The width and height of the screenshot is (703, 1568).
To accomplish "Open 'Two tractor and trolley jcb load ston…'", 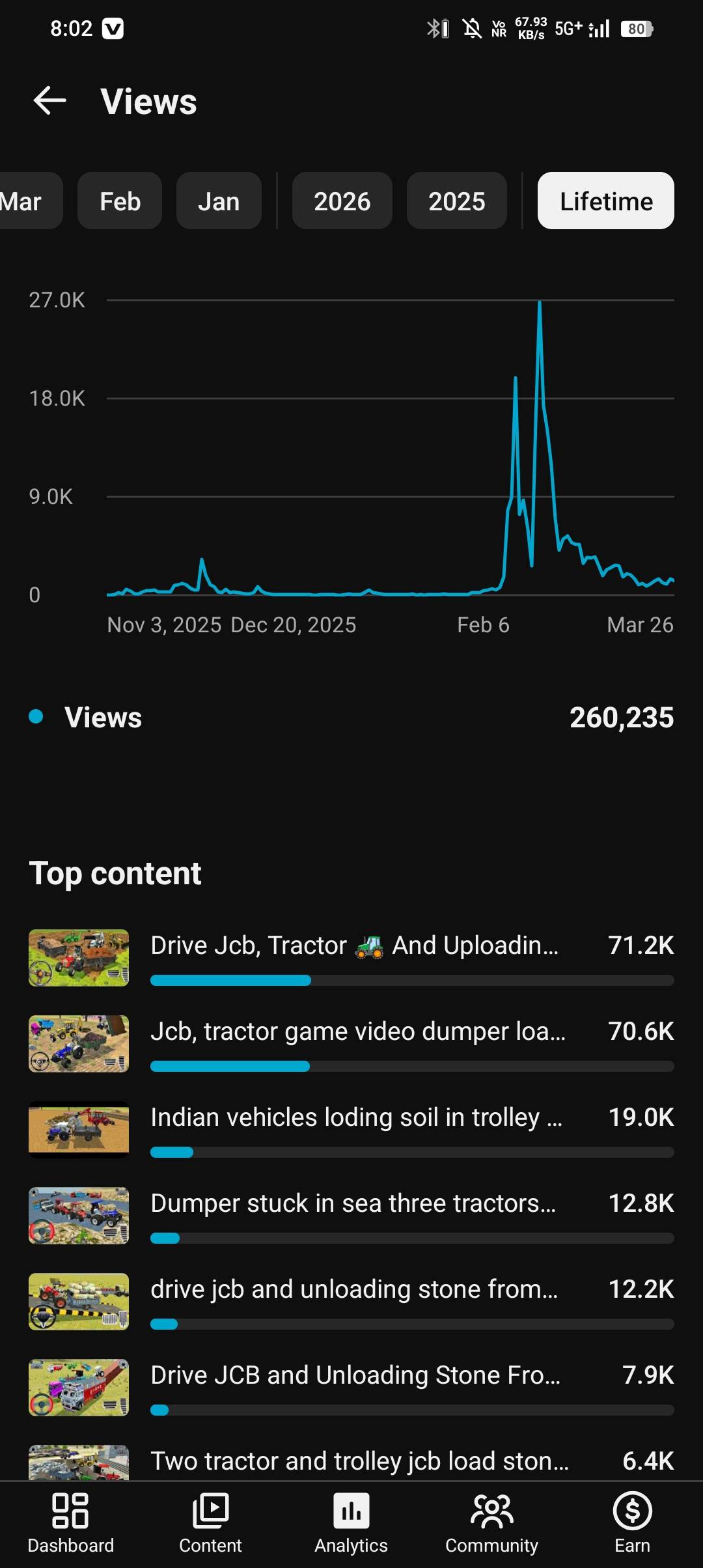I will pos(359,1461).
